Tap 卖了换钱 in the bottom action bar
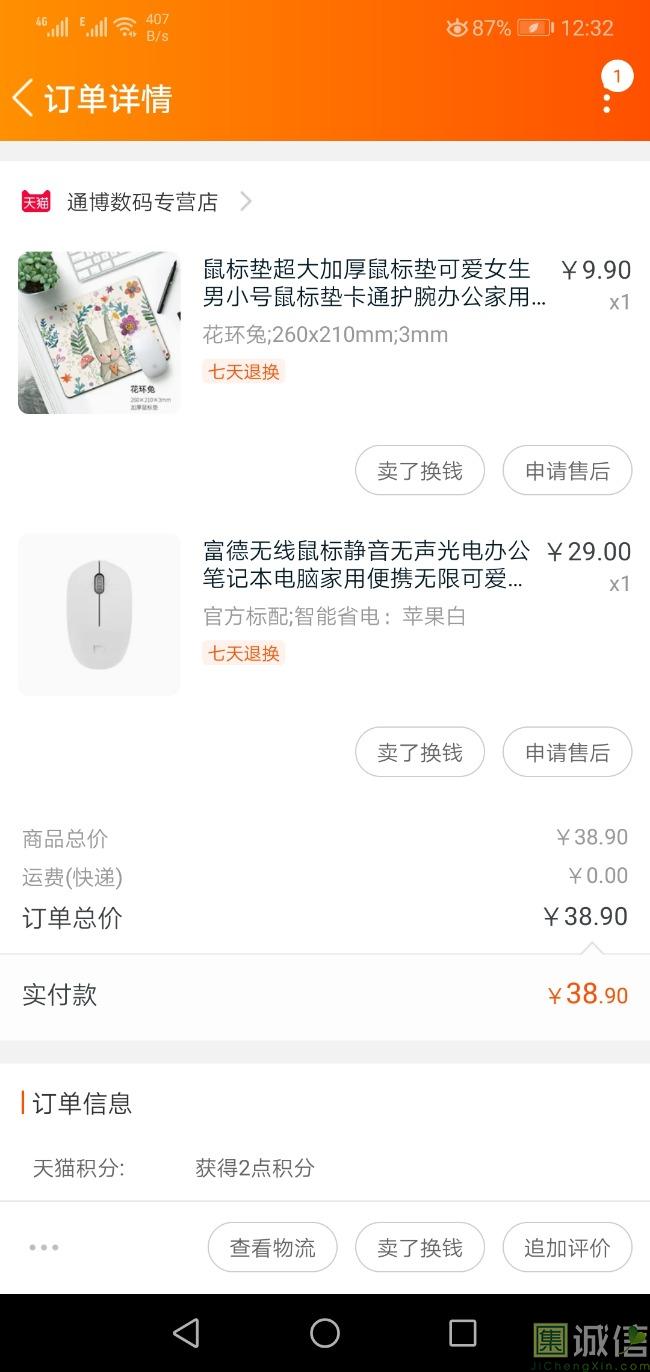 420,1247
